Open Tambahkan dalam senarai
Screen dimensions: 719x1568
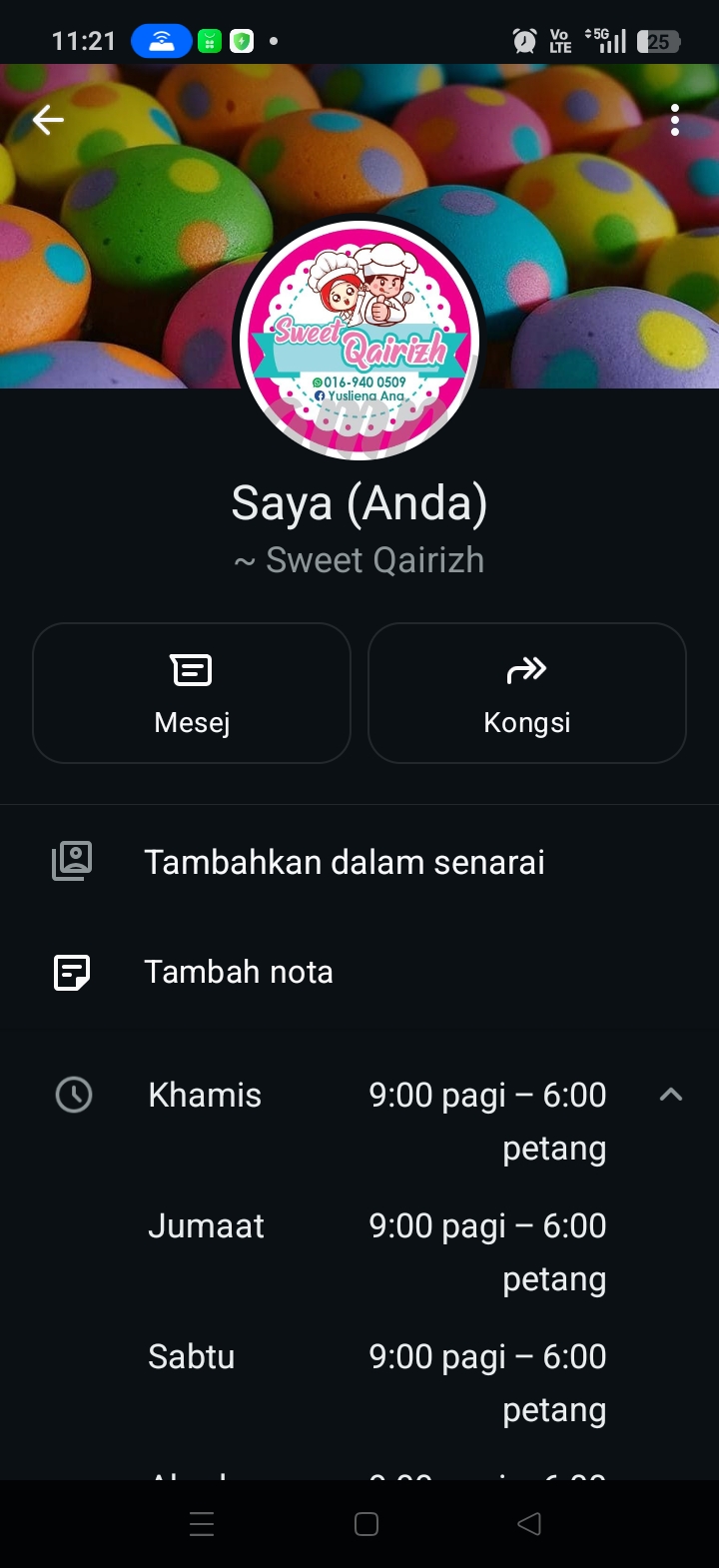pyautogui.click(x=344, y=862)
